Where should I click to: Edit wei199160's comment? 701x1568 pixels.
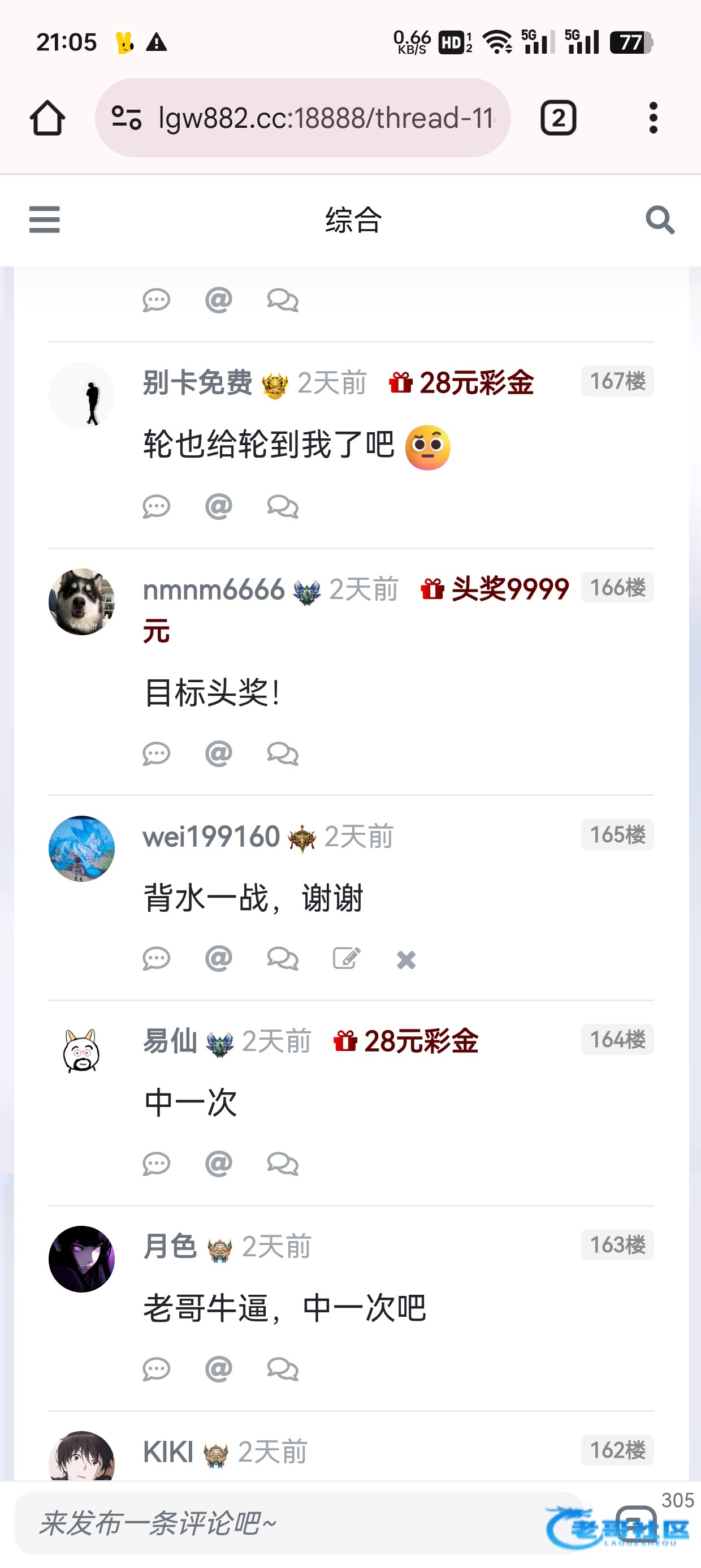[x=346, y=959]
